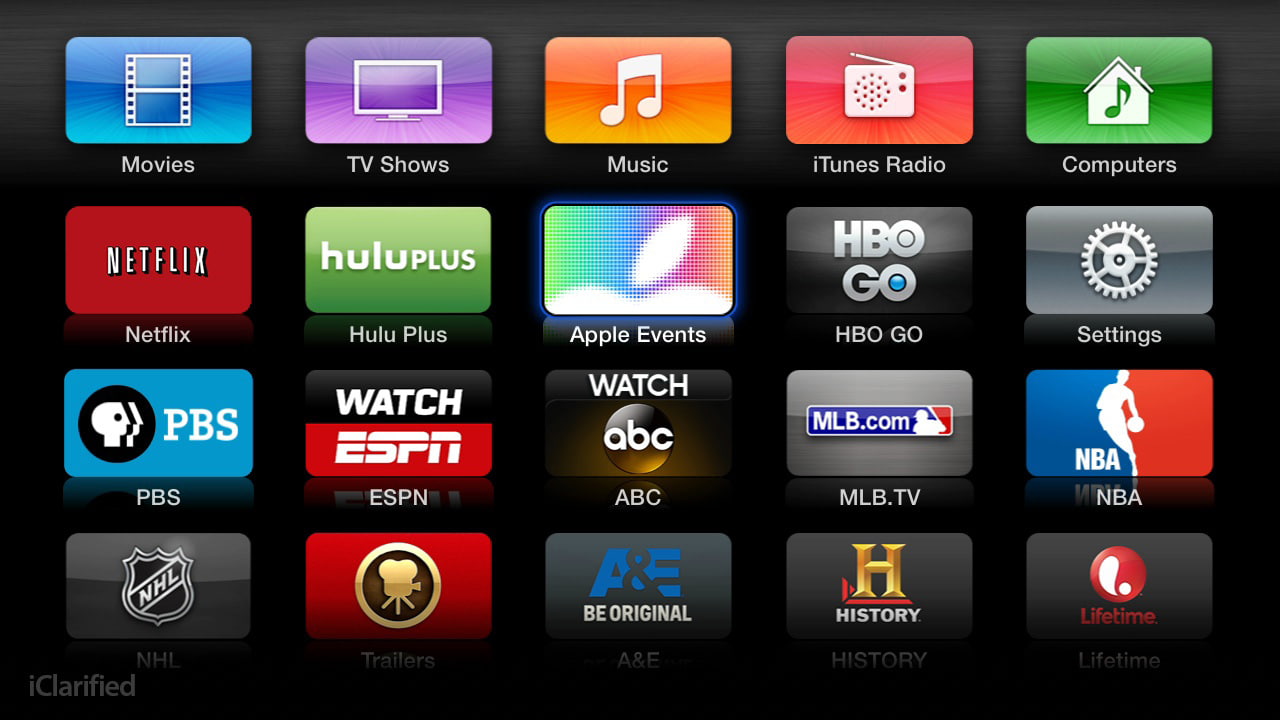Open TV Shows
The width and height of the screenshot is (1280, 720).
(x=398, y=91)
